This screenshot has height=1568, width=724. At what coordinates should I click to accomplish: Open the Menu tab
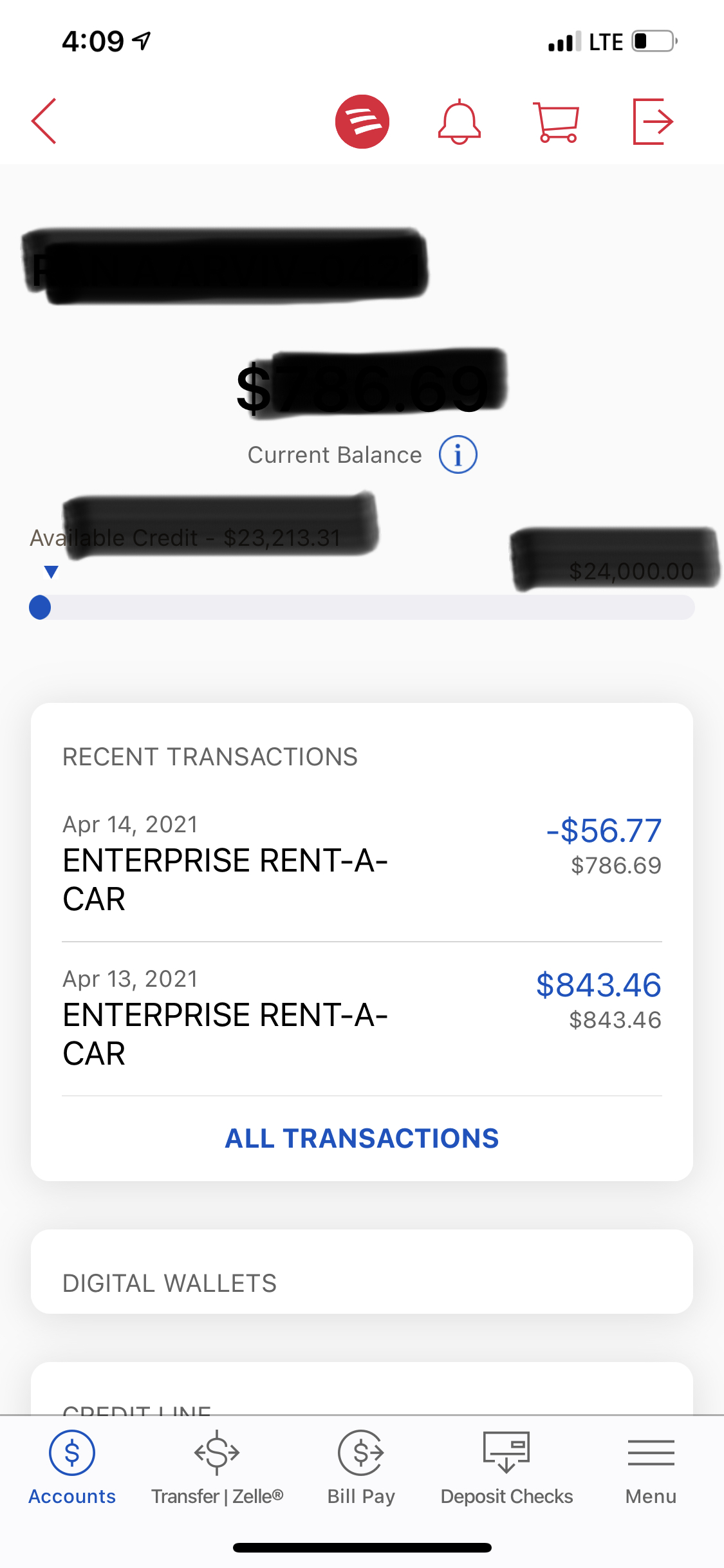[x=651, y=1469]
